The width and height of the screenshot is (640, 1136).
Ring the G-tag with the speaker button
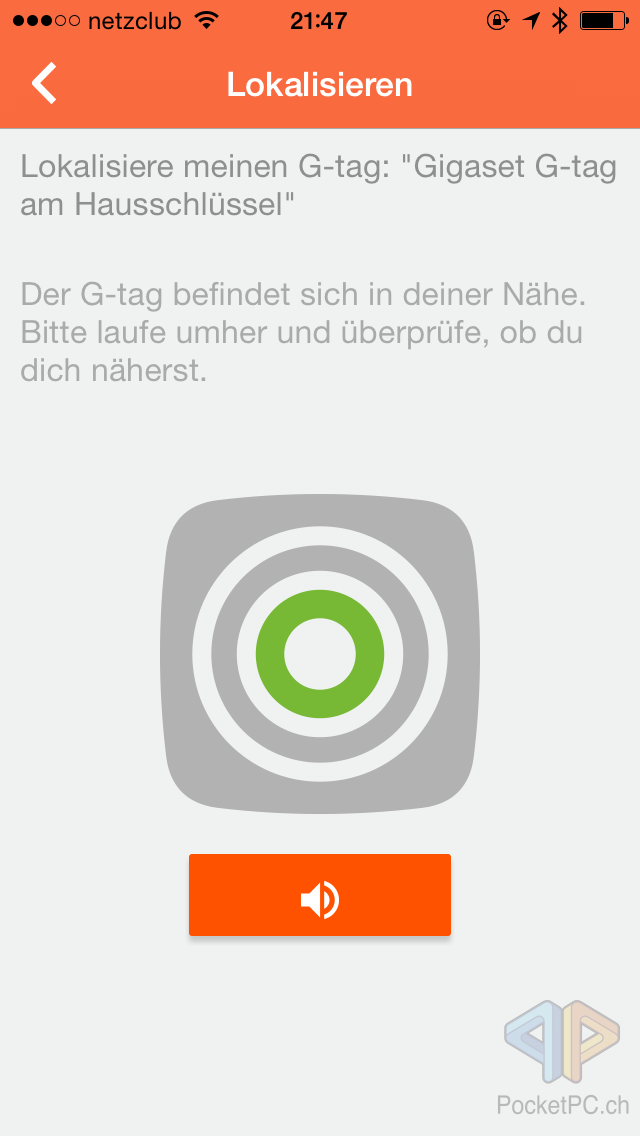[x=320, y=895]
